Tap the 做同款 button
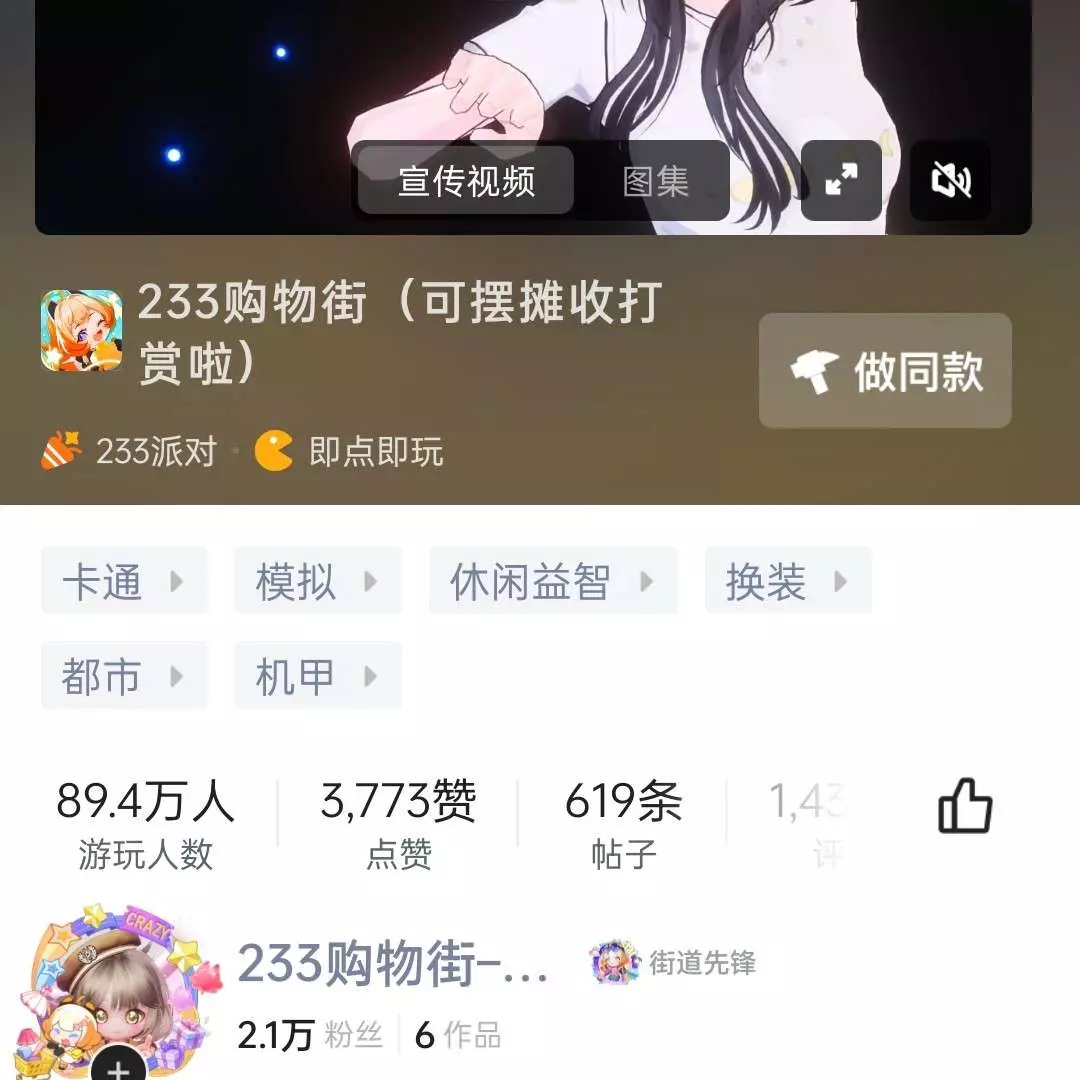The width and height of the screenshot is (1080, 1080). [885, 371]
